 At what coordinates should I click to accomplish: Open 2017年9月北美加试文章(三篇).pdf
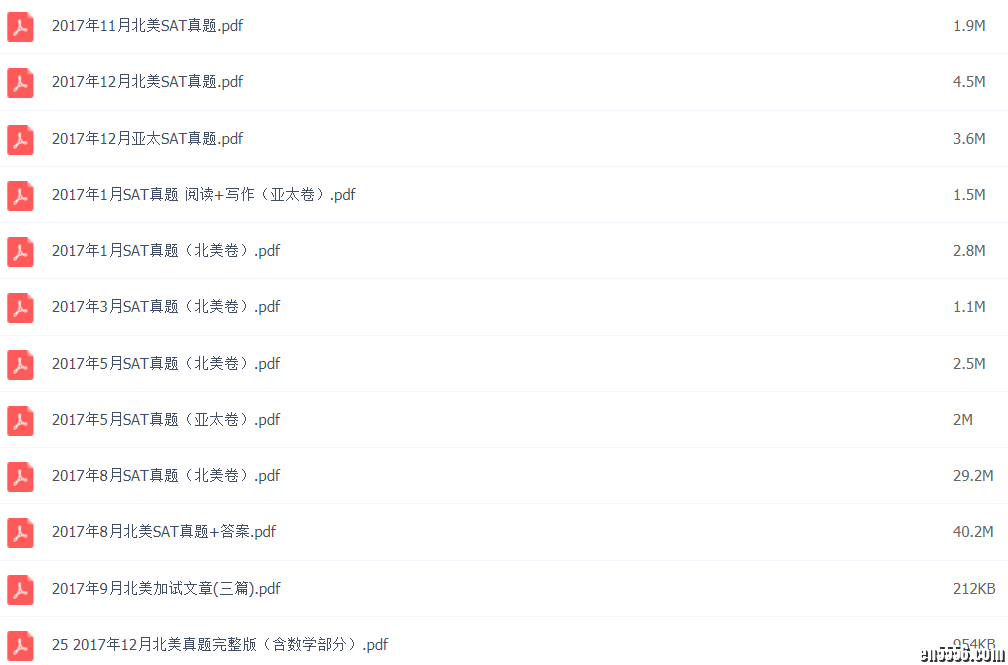point(166,589)
